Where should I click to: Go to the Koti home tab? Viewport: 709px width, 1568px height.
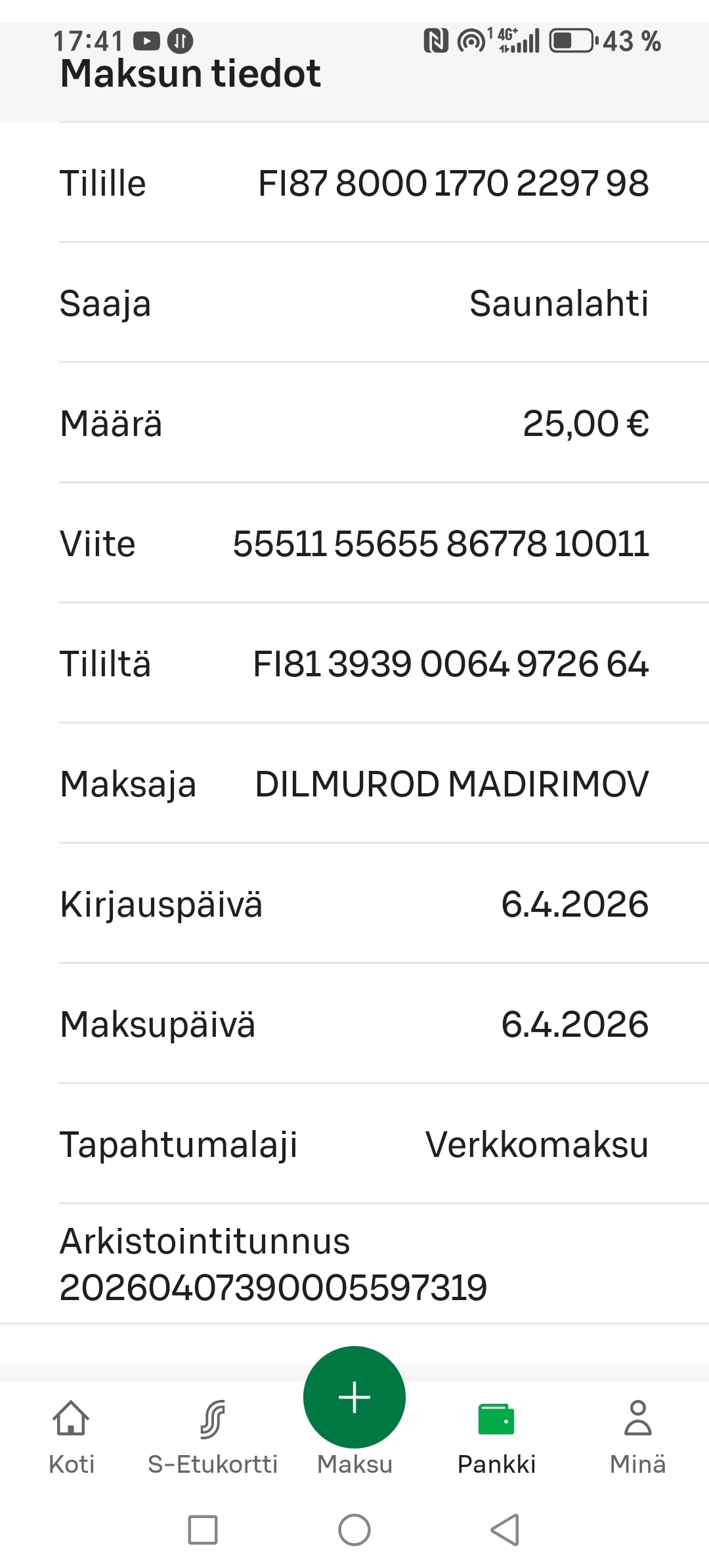71,1435
